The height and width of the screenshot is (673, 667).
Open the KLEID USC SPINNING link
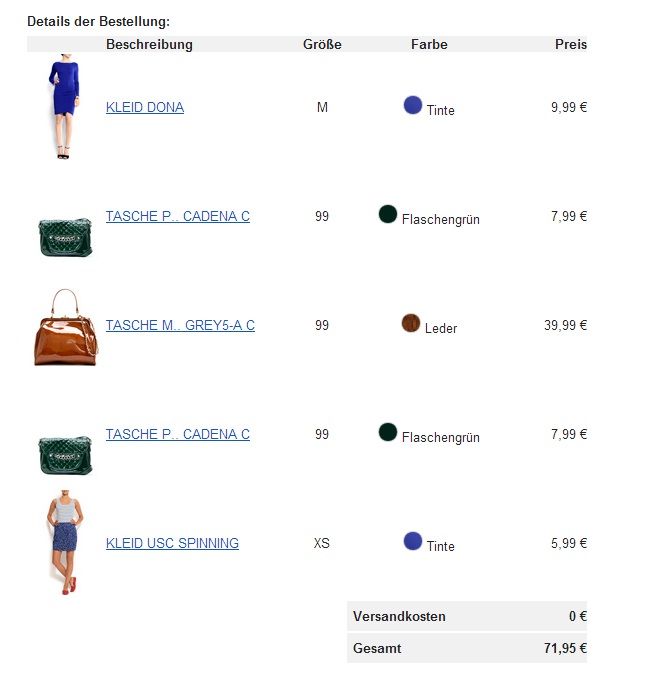pos(172,544)
